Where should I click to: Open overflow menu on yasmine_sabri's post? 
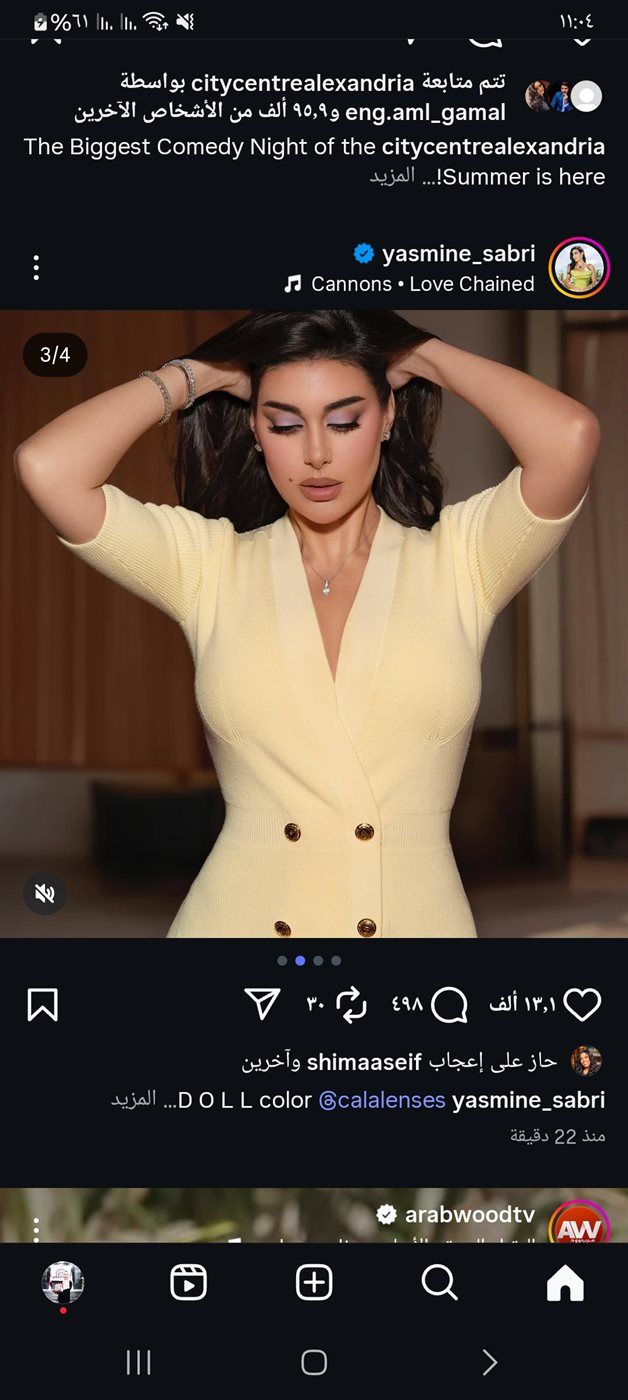point(36,268)
